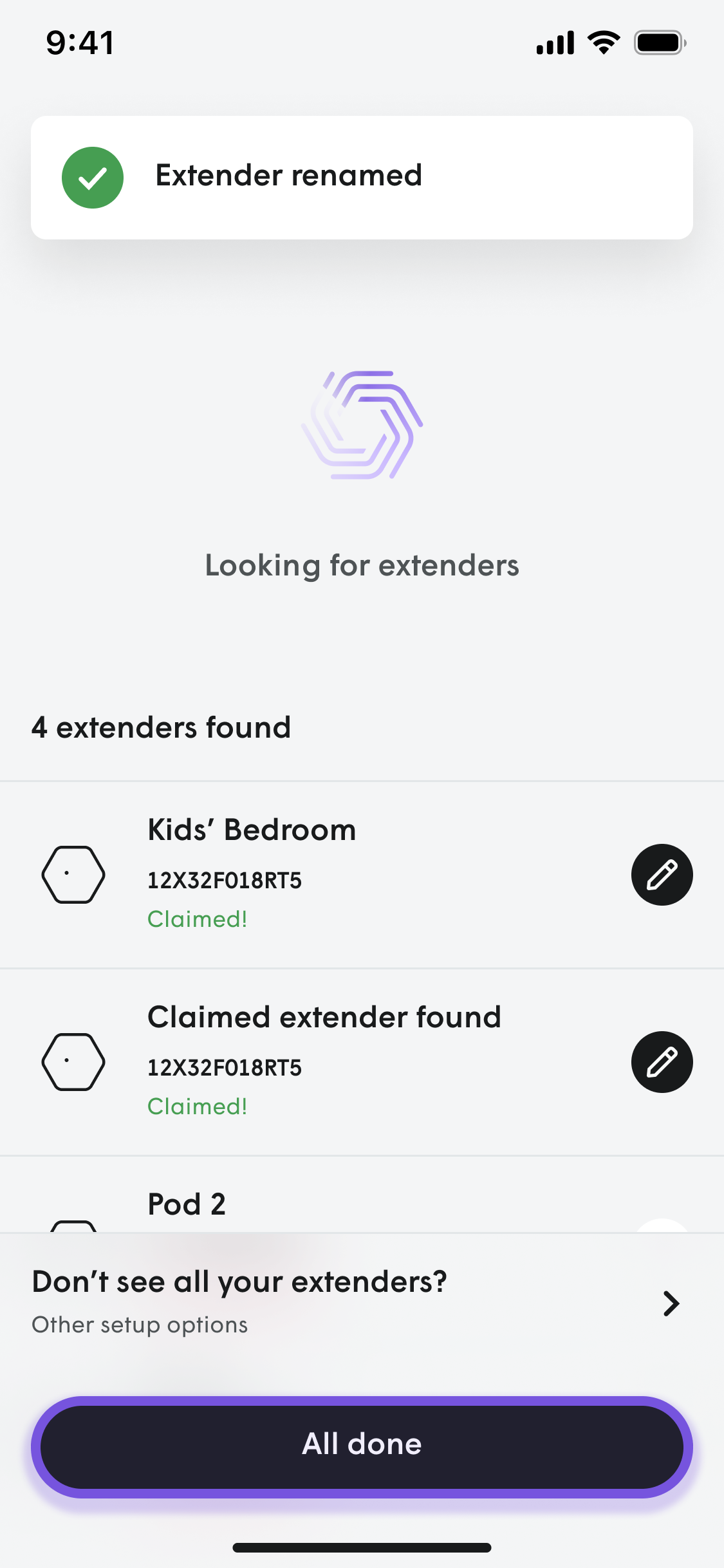Click the right chevron next to Other setup options
The image size is (724, 1568).
pyautogui.click(x=671, y=1303)
